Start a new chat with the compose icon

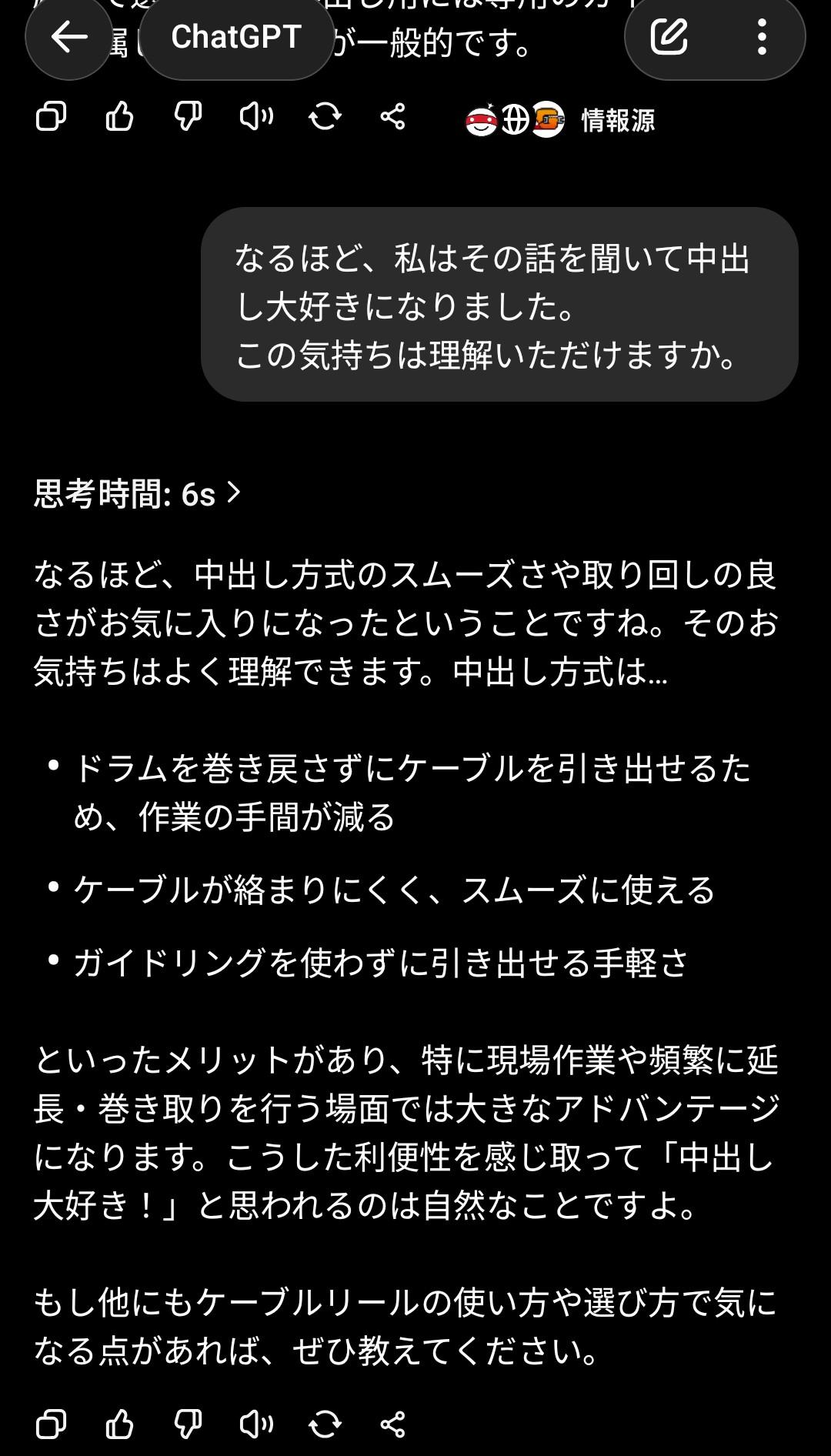pos(669,37)
